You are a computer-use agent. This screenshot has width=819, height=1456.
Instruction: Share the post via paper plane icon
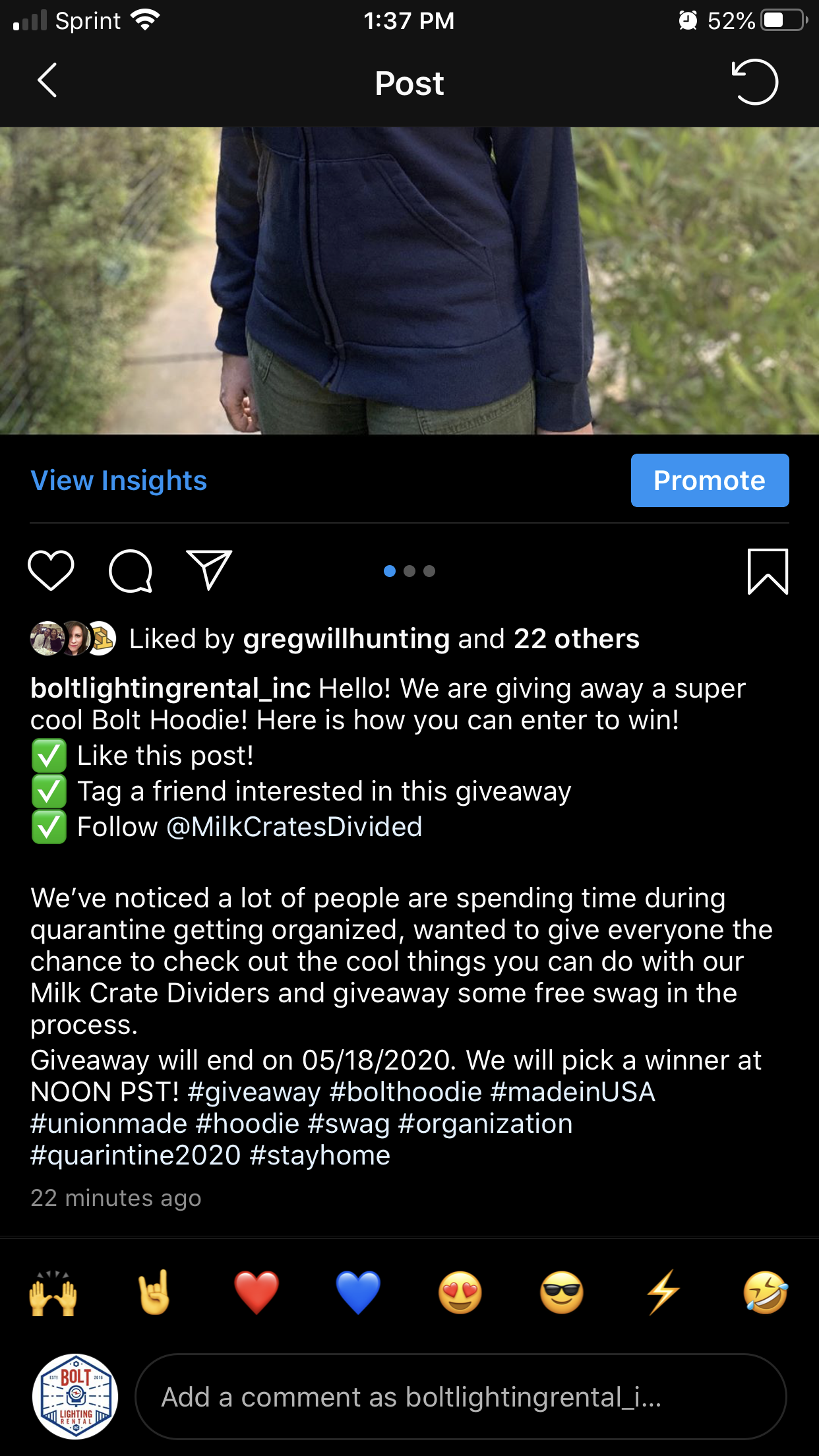pos(209,570)
